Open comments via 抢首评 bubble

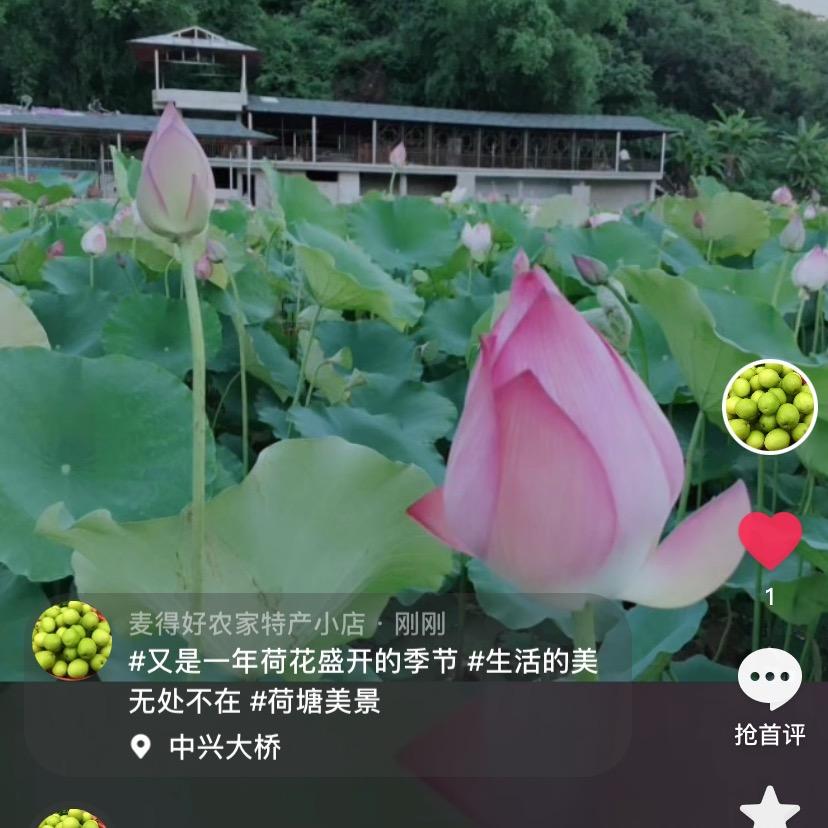tap(769, 680)
